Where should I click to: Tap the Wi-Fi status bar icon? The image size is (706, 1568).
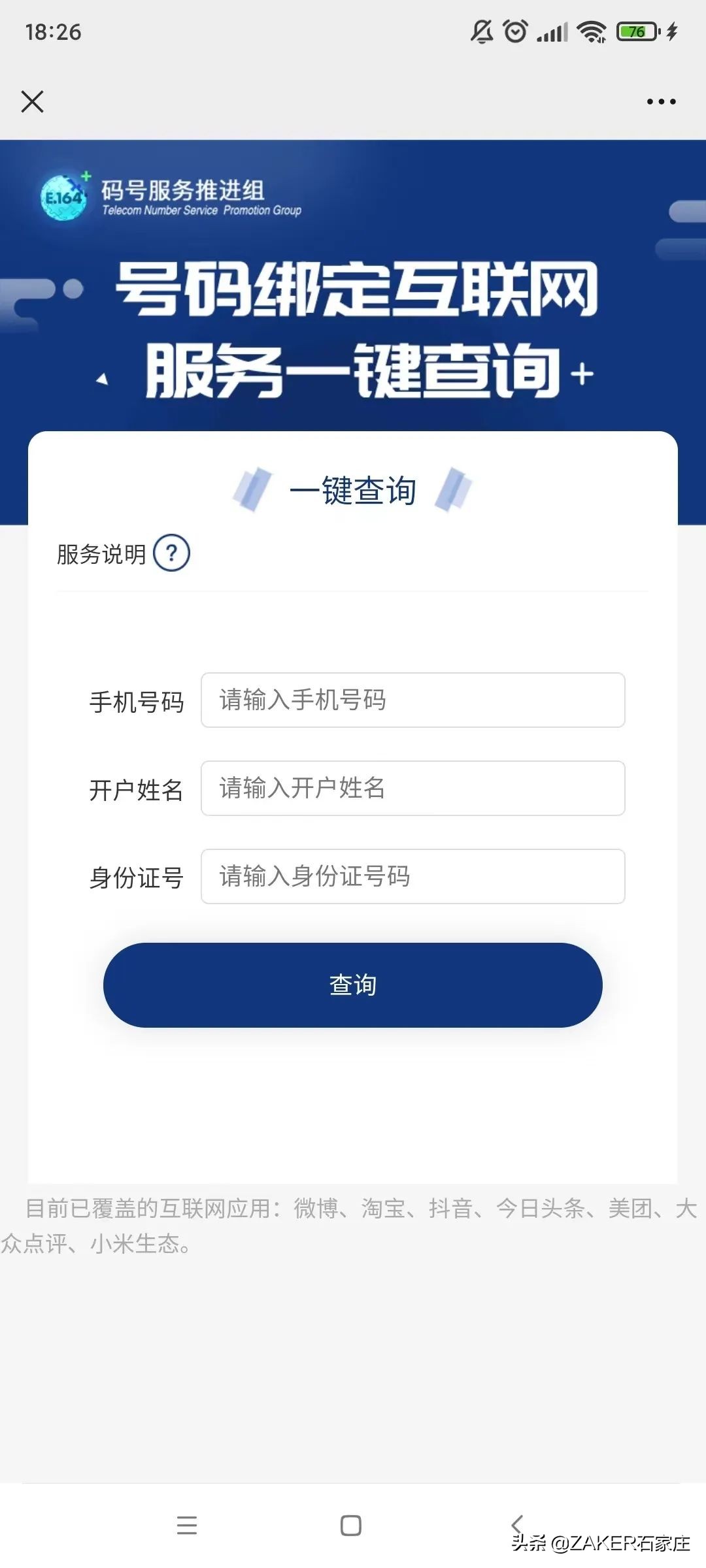[x=592, y=31]
